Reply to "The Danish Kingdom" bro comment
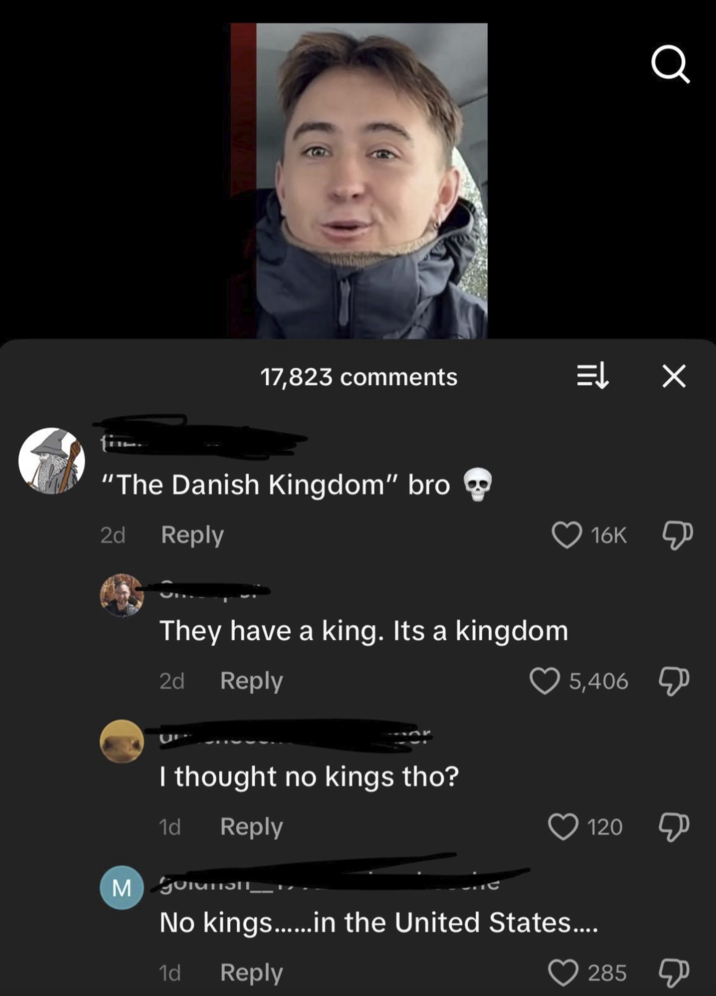Viewport: 716px width, 996px height. click(192, 535)
